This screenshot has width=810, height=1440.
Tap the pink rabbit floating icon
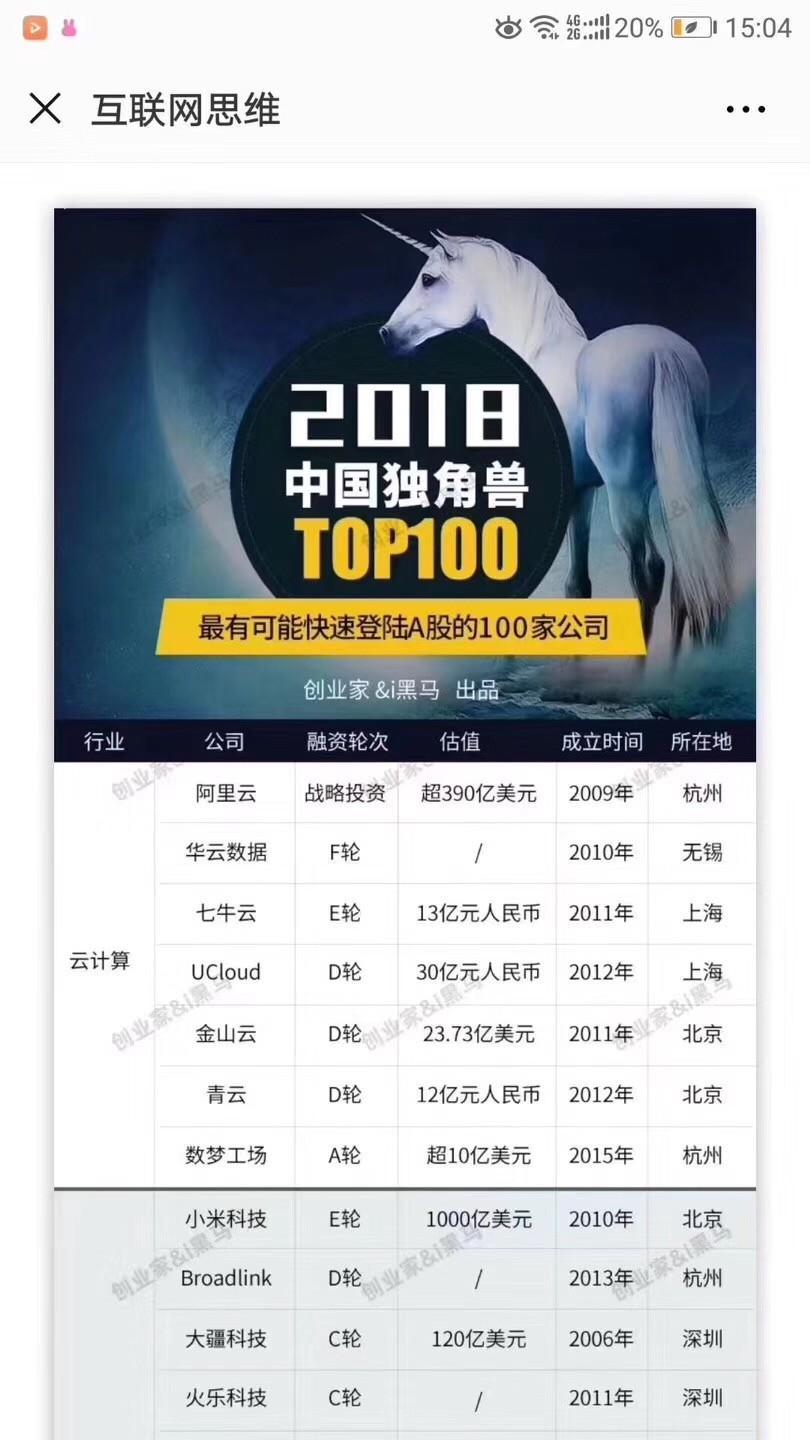point(67,28)
